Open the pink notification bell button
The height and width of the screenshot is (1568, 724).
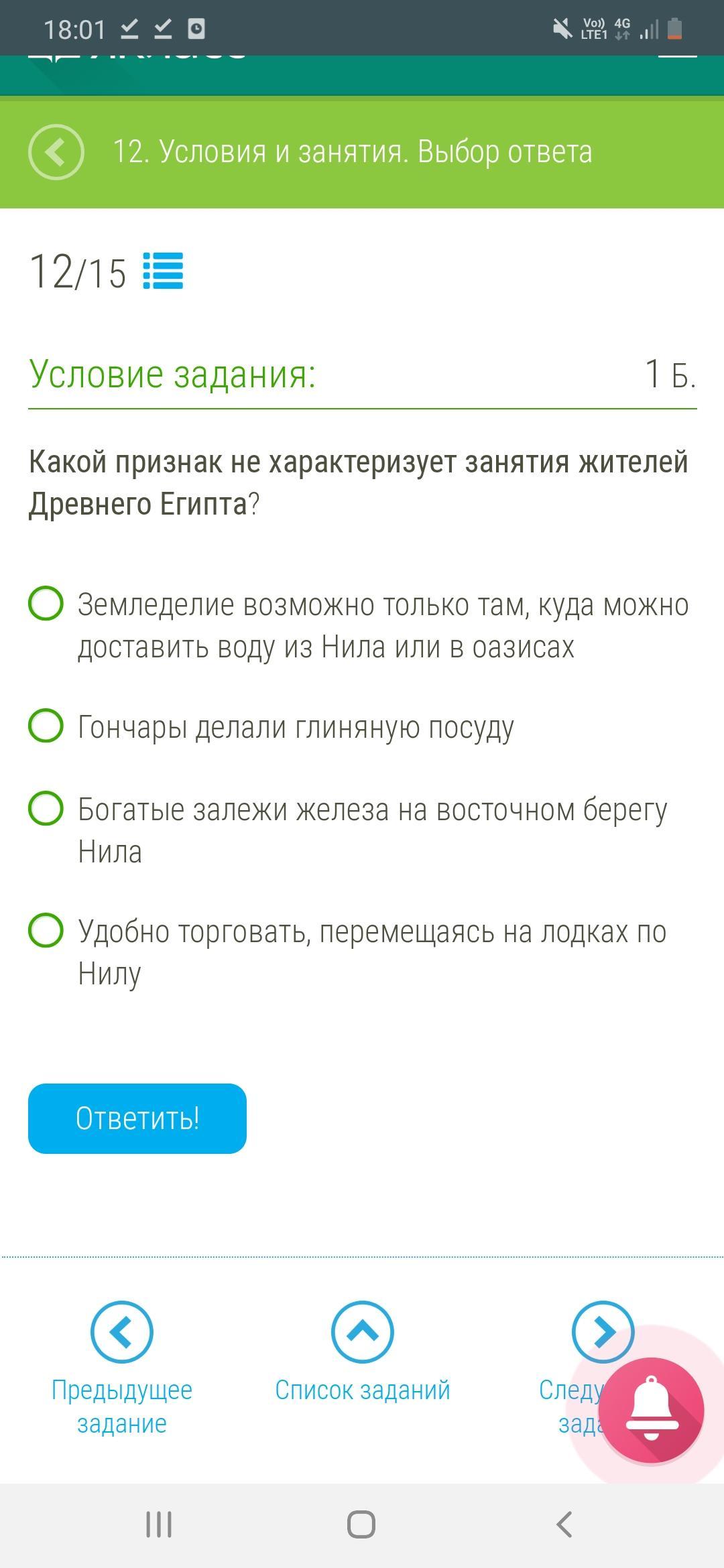tap(651, 1410)
